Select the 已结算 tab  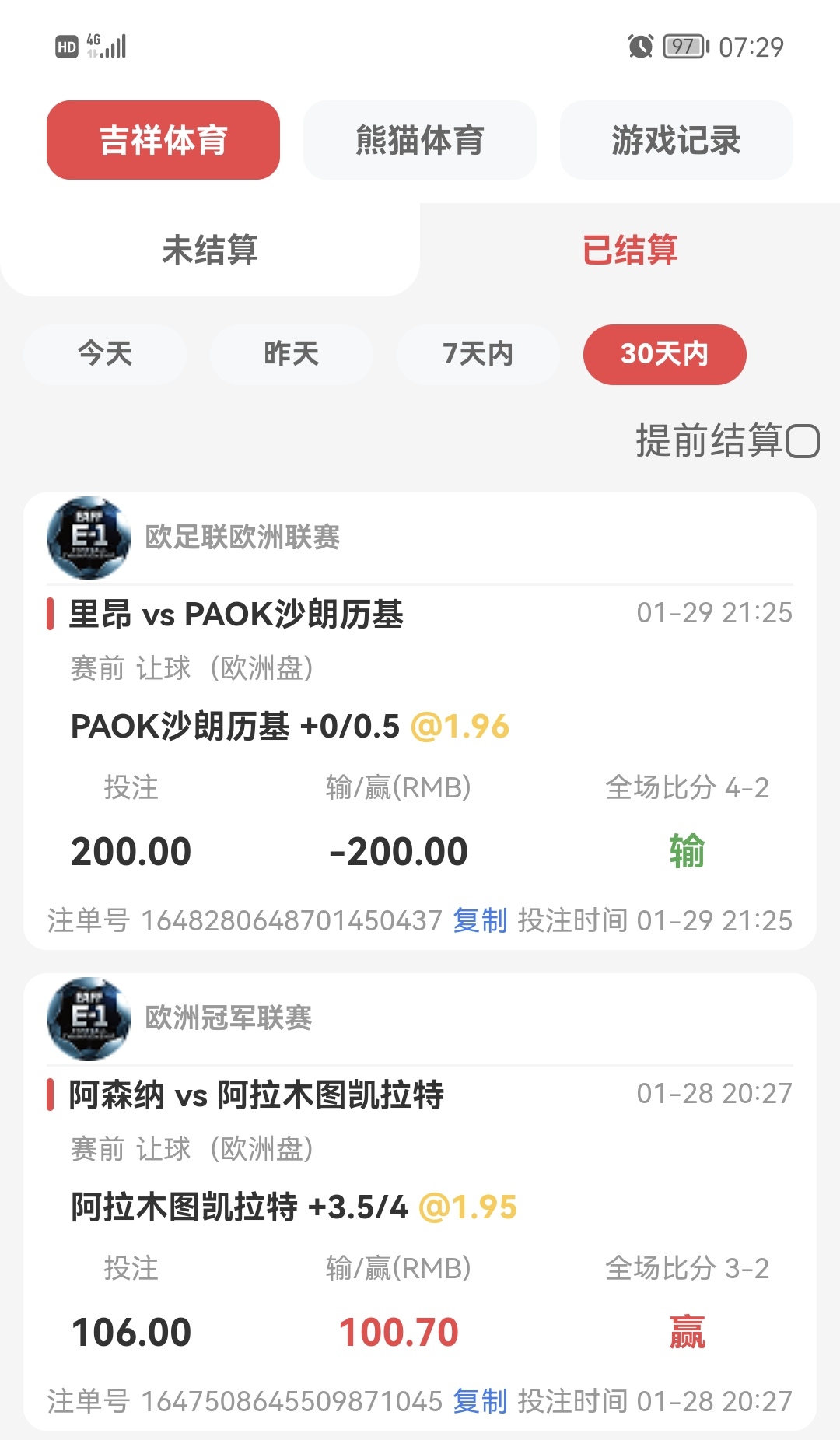click(x=630, y=250)
